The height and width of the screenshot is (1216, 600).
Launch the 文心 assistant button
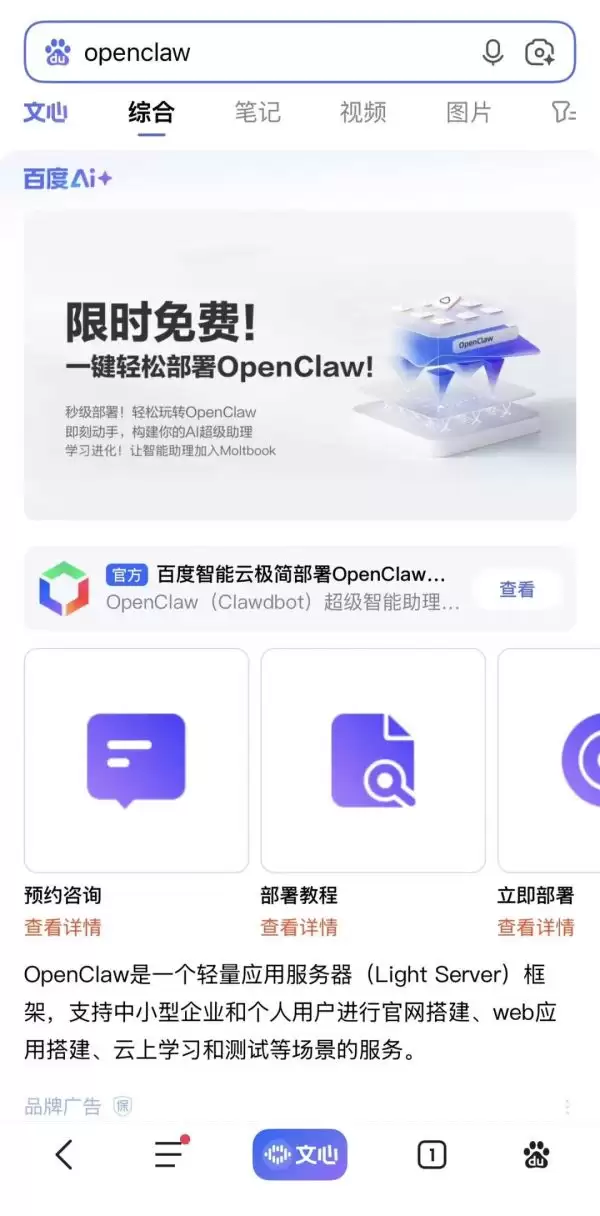click(x=300, y=1156)
